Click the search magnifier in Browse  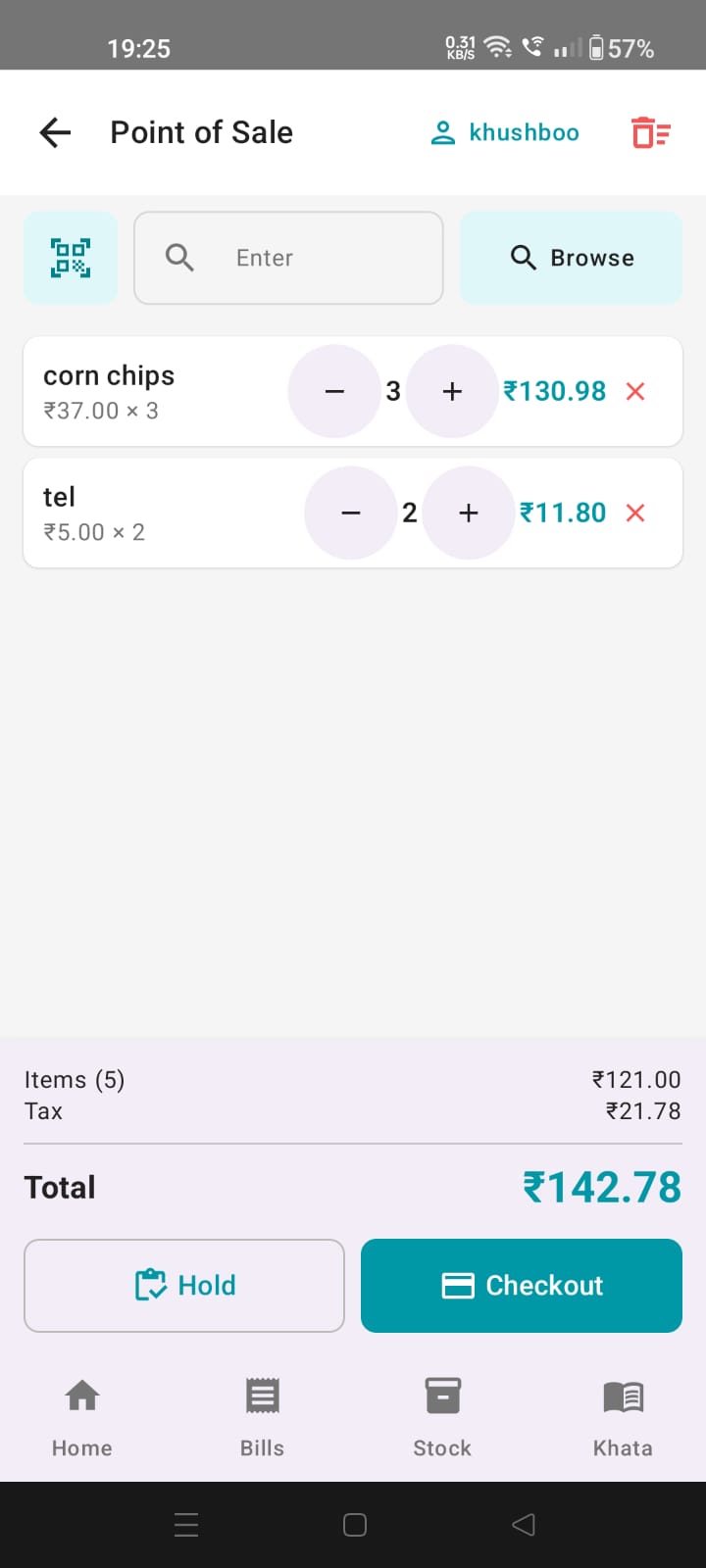click(x=522, y=258)
